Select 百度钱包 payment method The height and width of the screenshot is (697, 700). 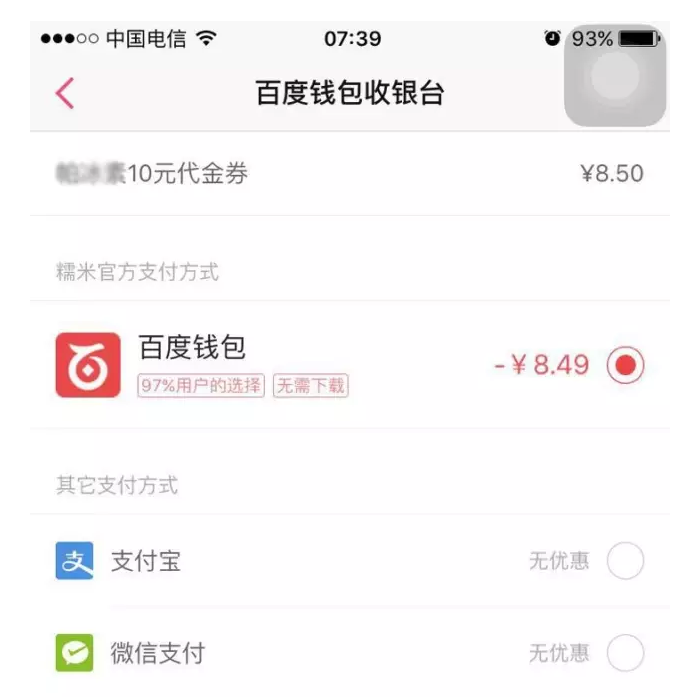pos(626,365)
